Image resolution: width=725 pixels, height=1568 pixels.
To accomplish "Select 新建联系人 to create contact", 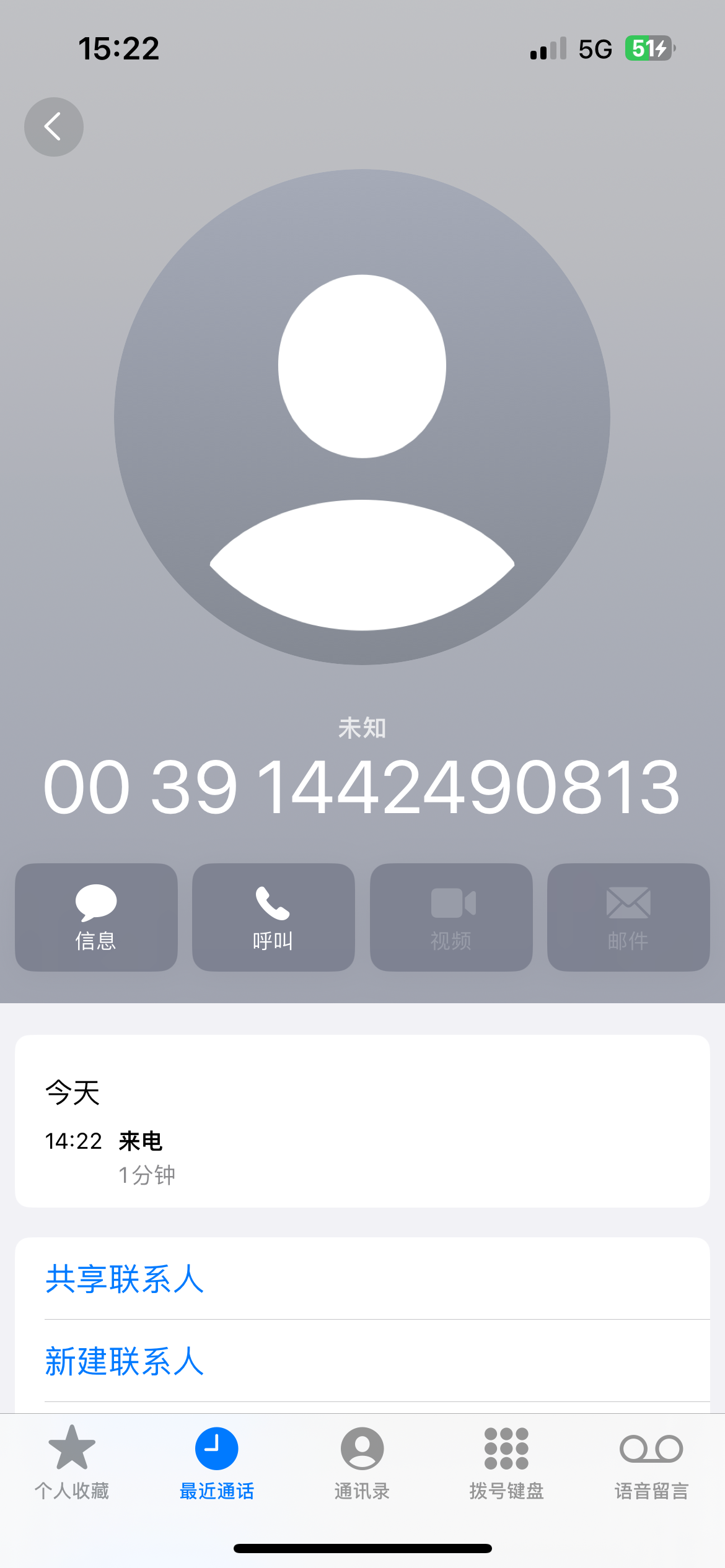I will [125, 1361].
